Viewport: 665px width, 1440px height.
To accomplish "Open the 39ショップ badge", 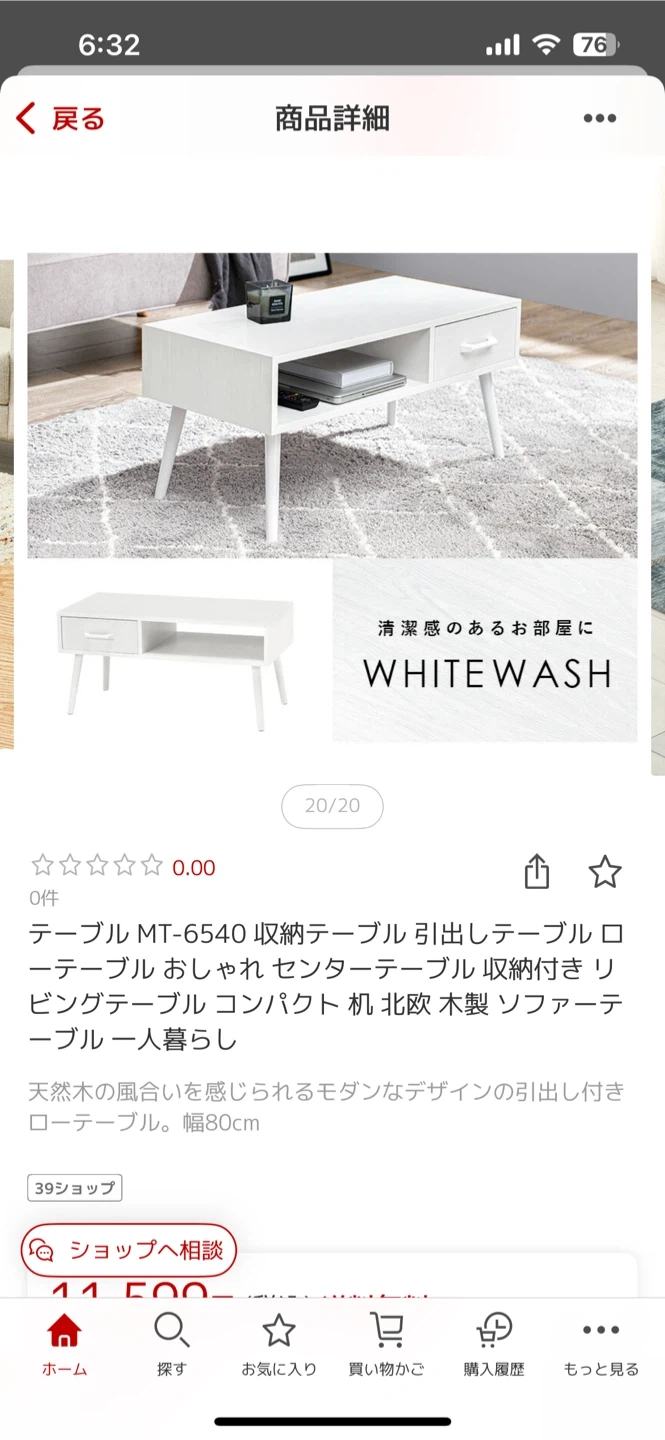I will (x=74, y=1188).
